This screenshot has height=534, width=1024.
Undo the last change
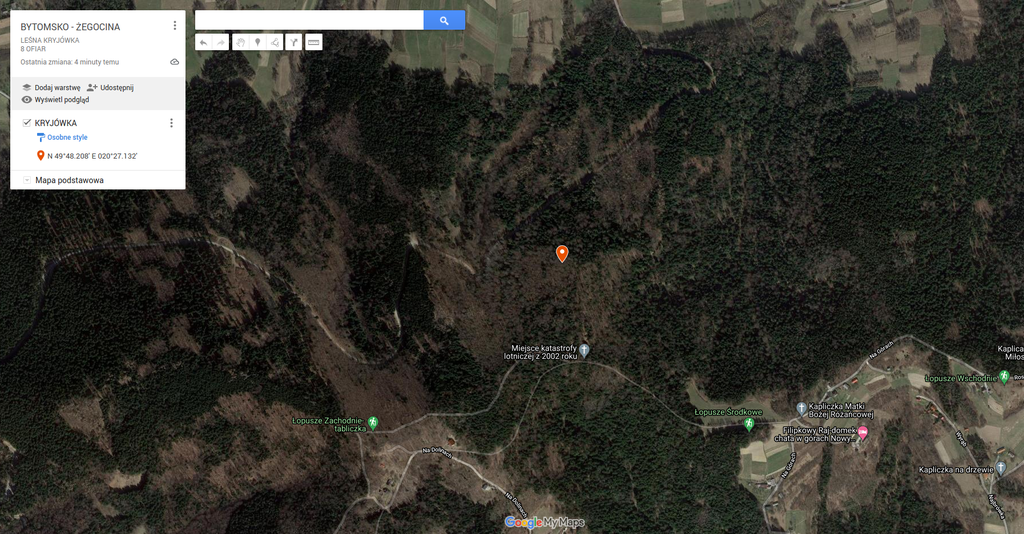click(x=203, y=42)
